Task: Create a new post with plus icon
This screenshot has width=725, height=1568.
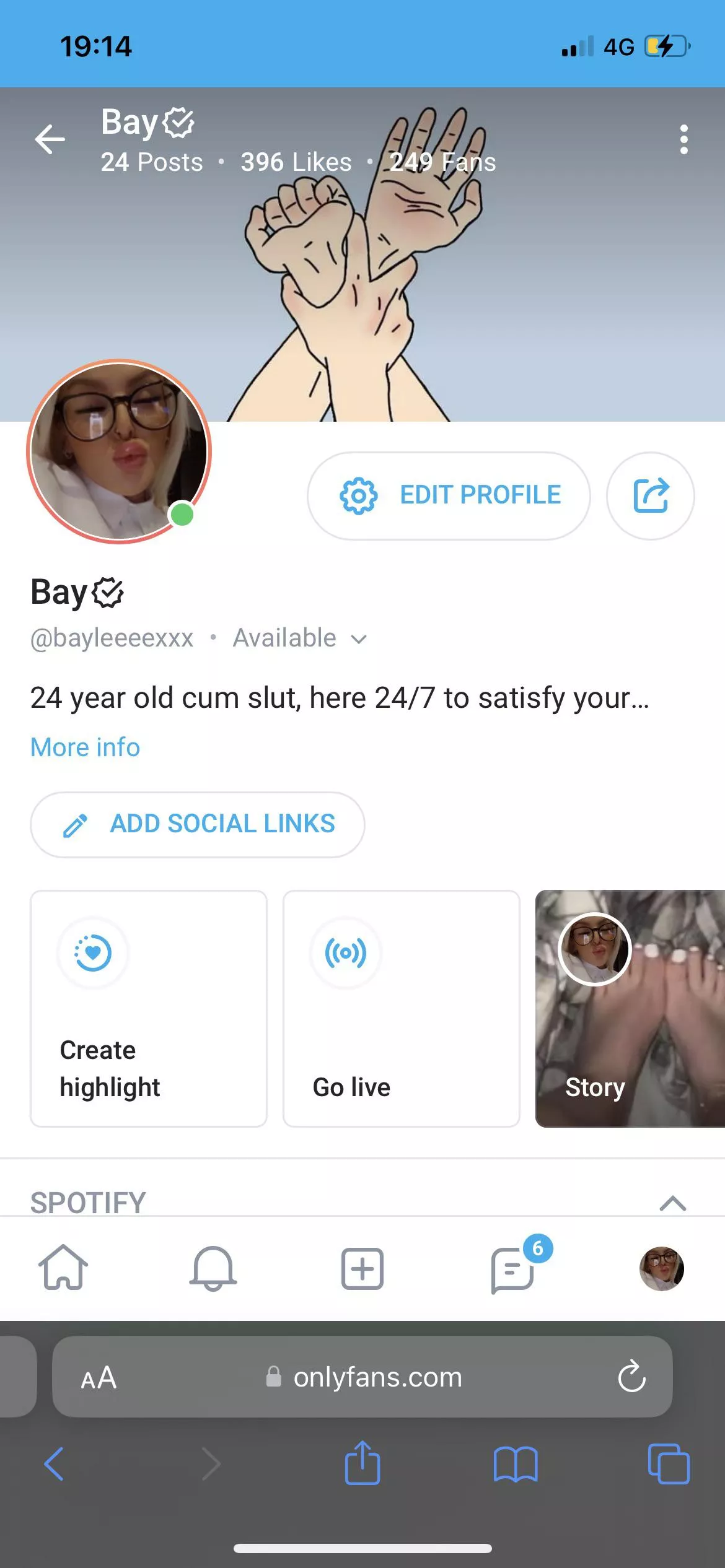Action: [x=362, y=1268]
